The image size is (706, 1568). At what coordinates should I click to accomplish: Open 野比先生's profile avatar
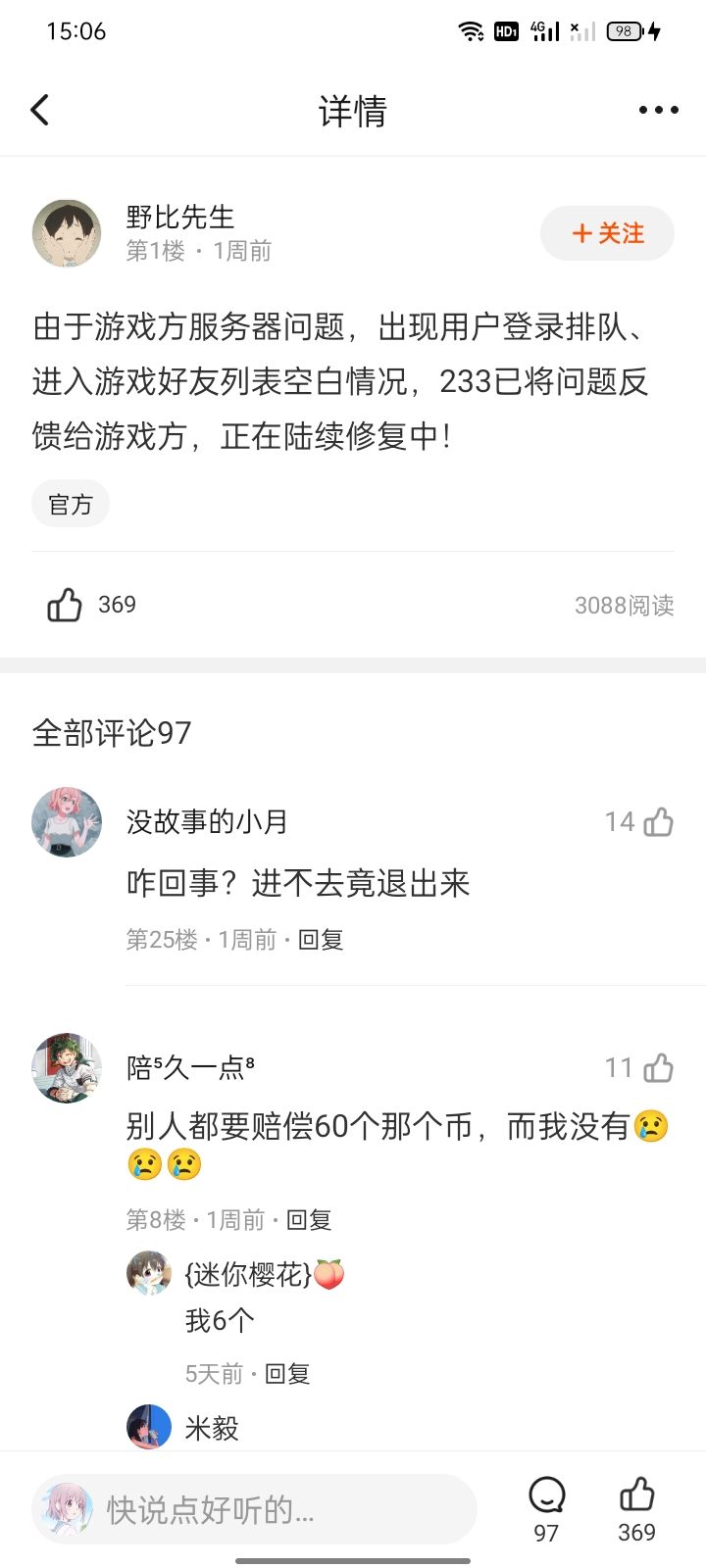67,233
